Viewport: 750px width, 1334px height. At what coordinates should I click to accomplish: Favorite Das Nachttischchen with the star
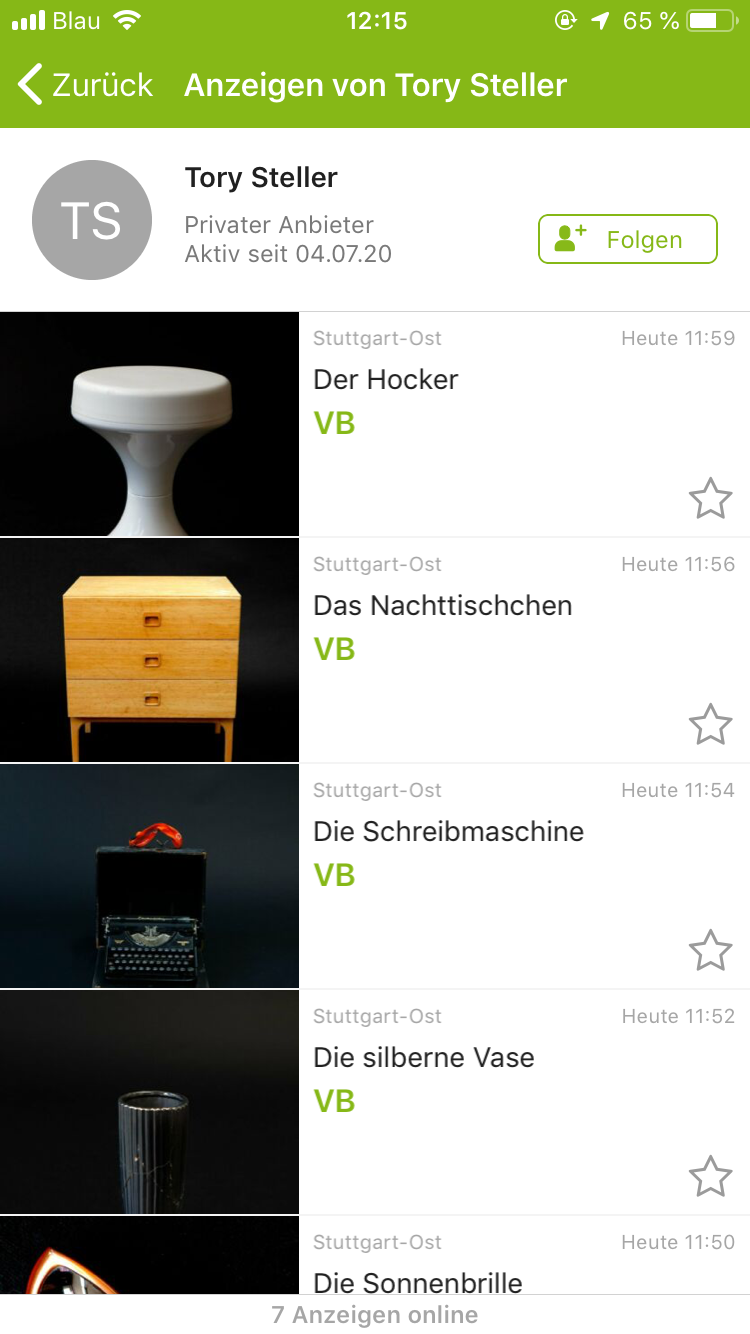710,725
